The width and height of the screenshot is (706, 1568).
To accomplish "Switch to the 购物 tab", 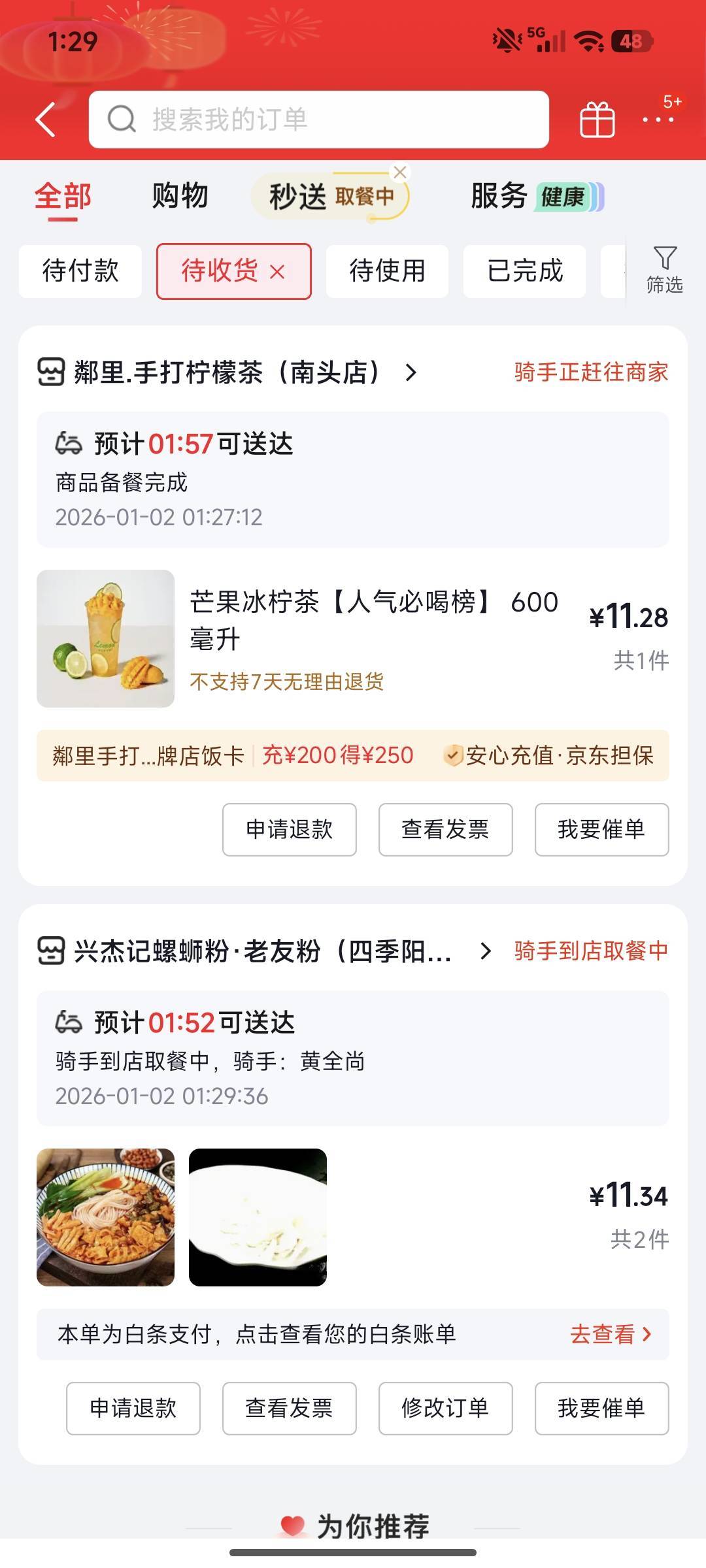I will [x=180, y=196].
